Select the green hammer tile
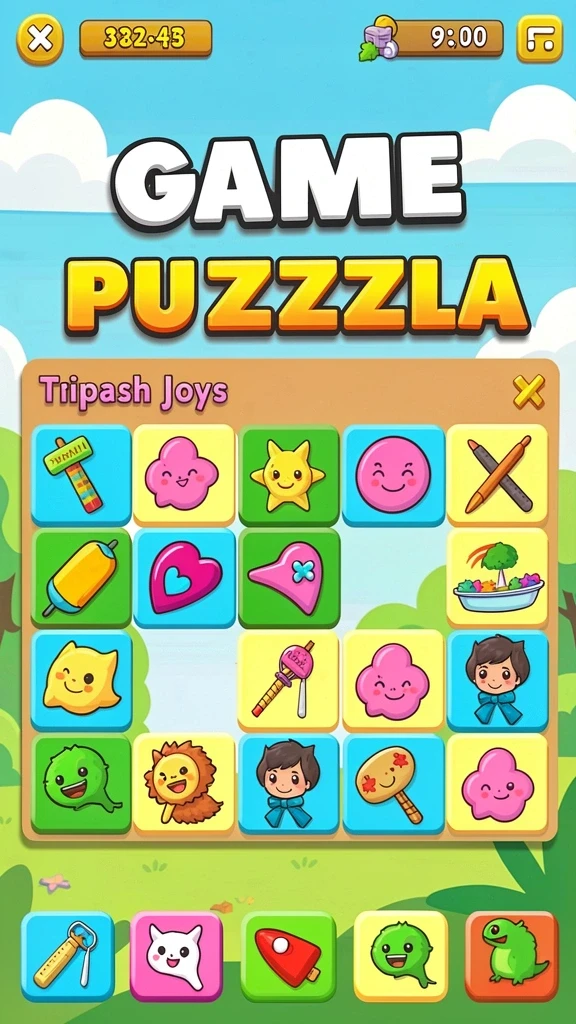 coord(82,475)
